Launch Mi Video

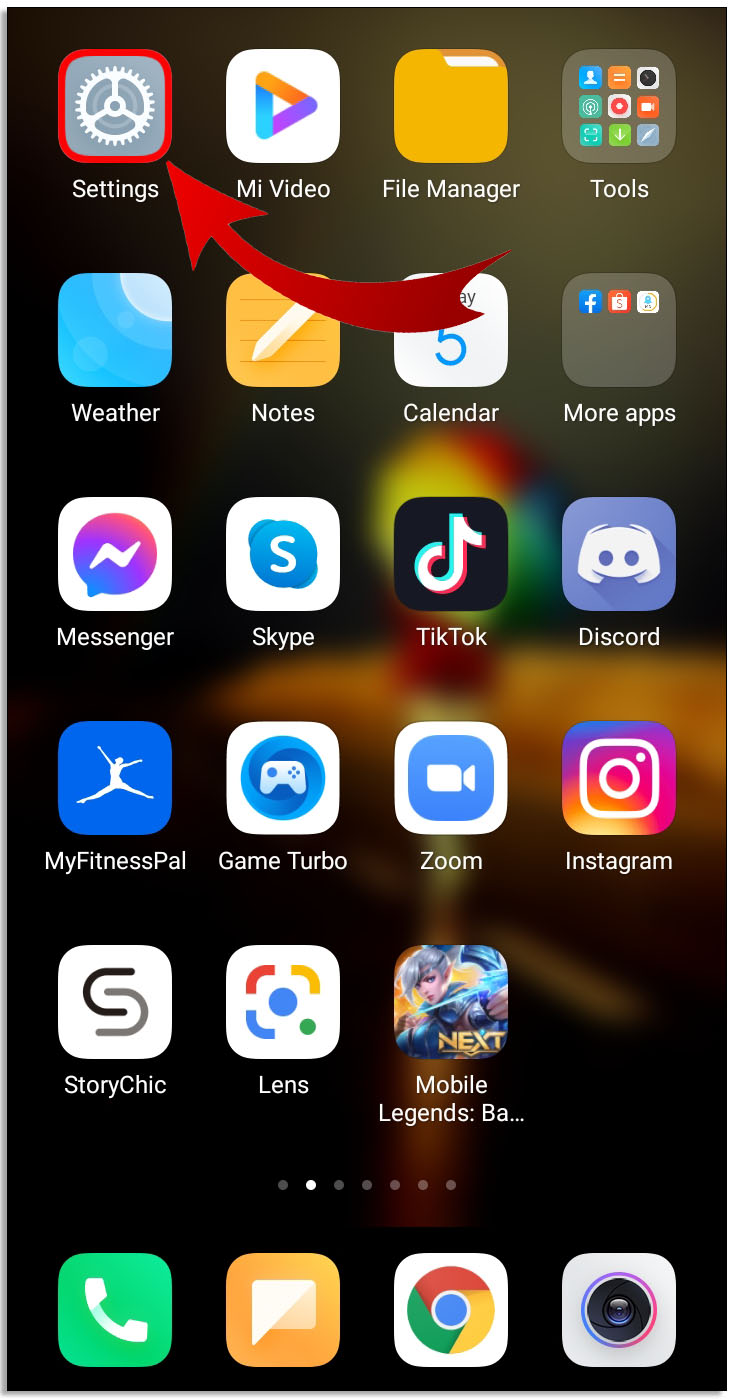point(283,106)
